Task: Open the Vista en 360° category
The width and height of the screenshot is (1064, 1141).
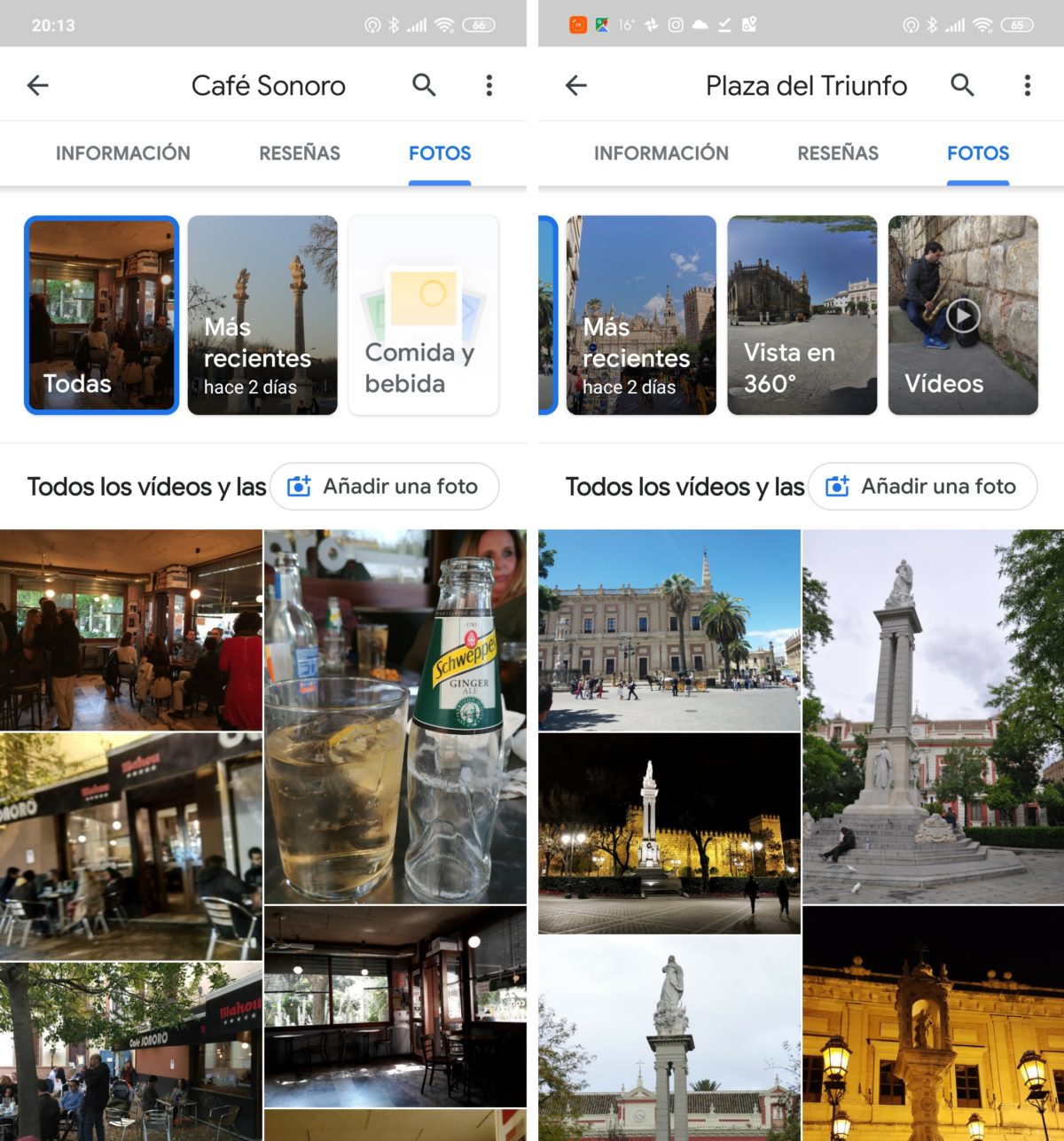Action: click(x=802, y=314)
